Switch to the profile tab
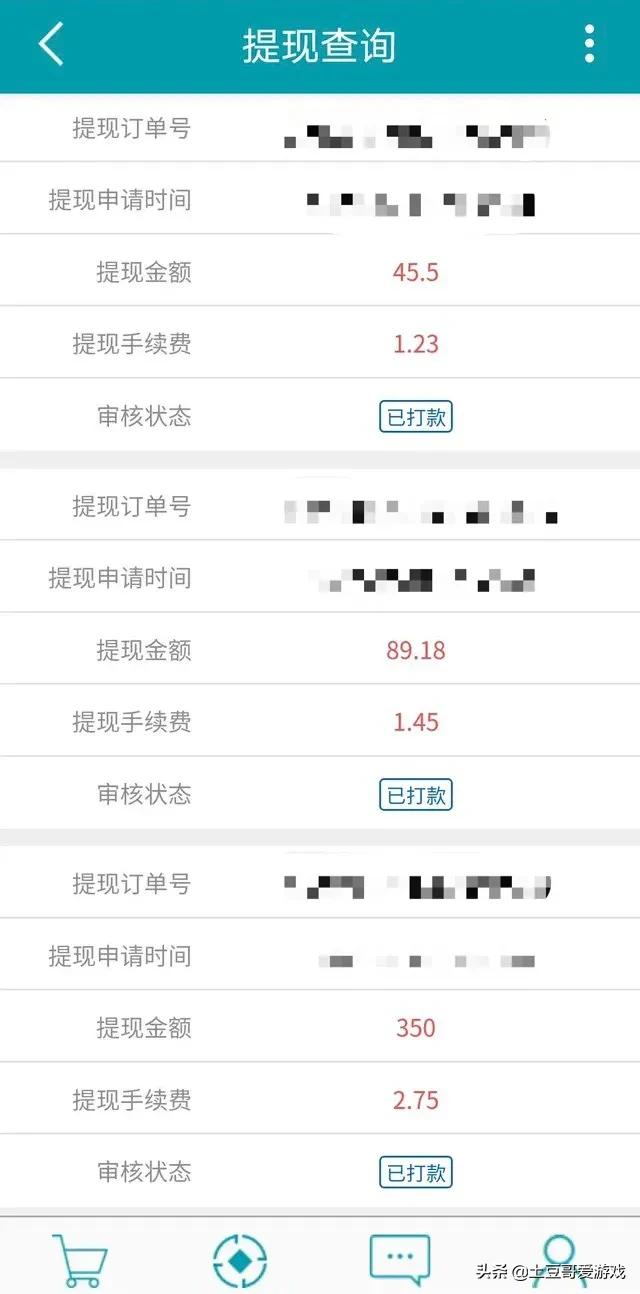Screen dimensions: 640x1294 pyautogui.click(x=559, y=1254)
